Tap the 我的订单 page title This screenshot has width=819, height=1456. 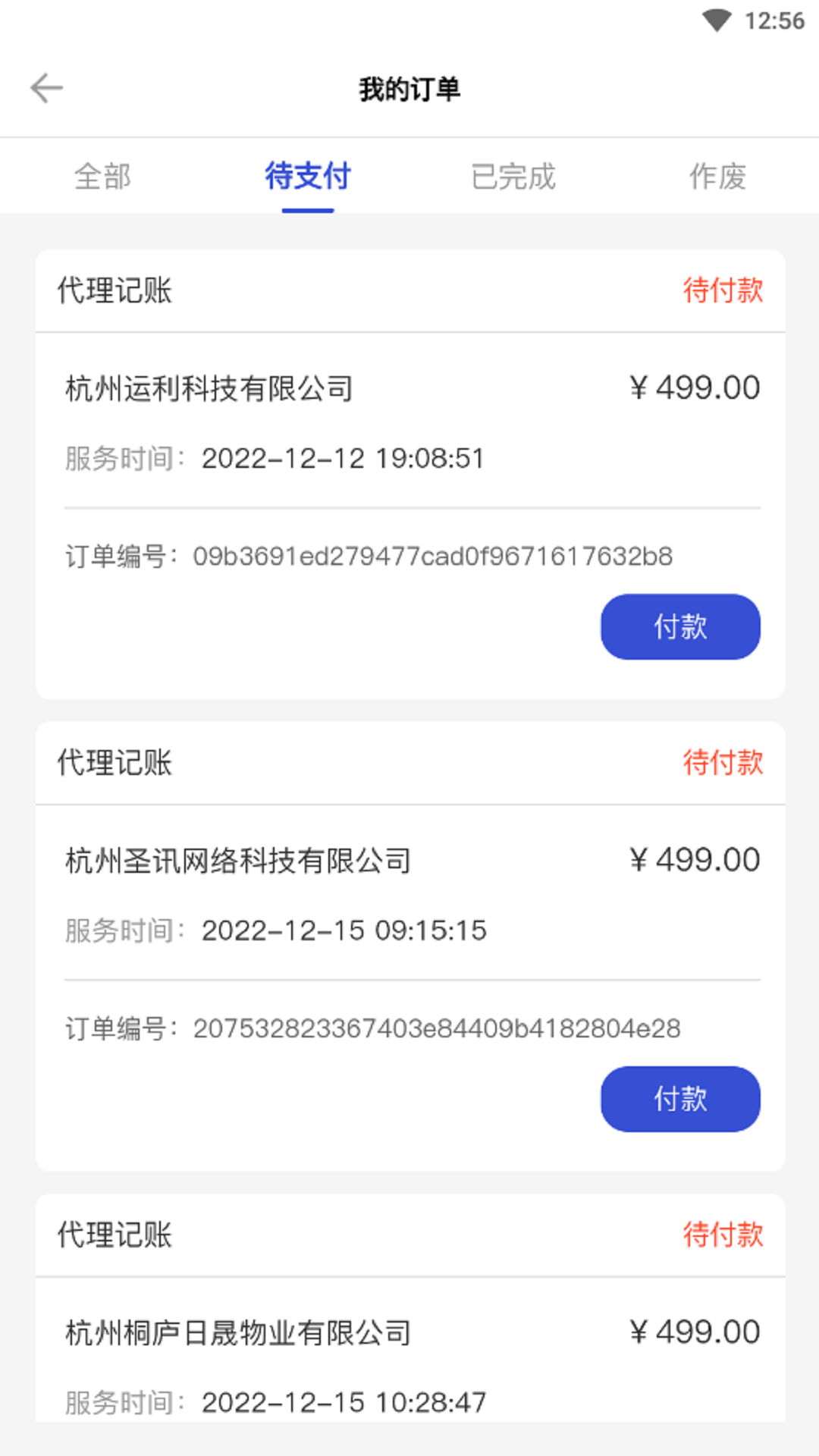(409, 87)
